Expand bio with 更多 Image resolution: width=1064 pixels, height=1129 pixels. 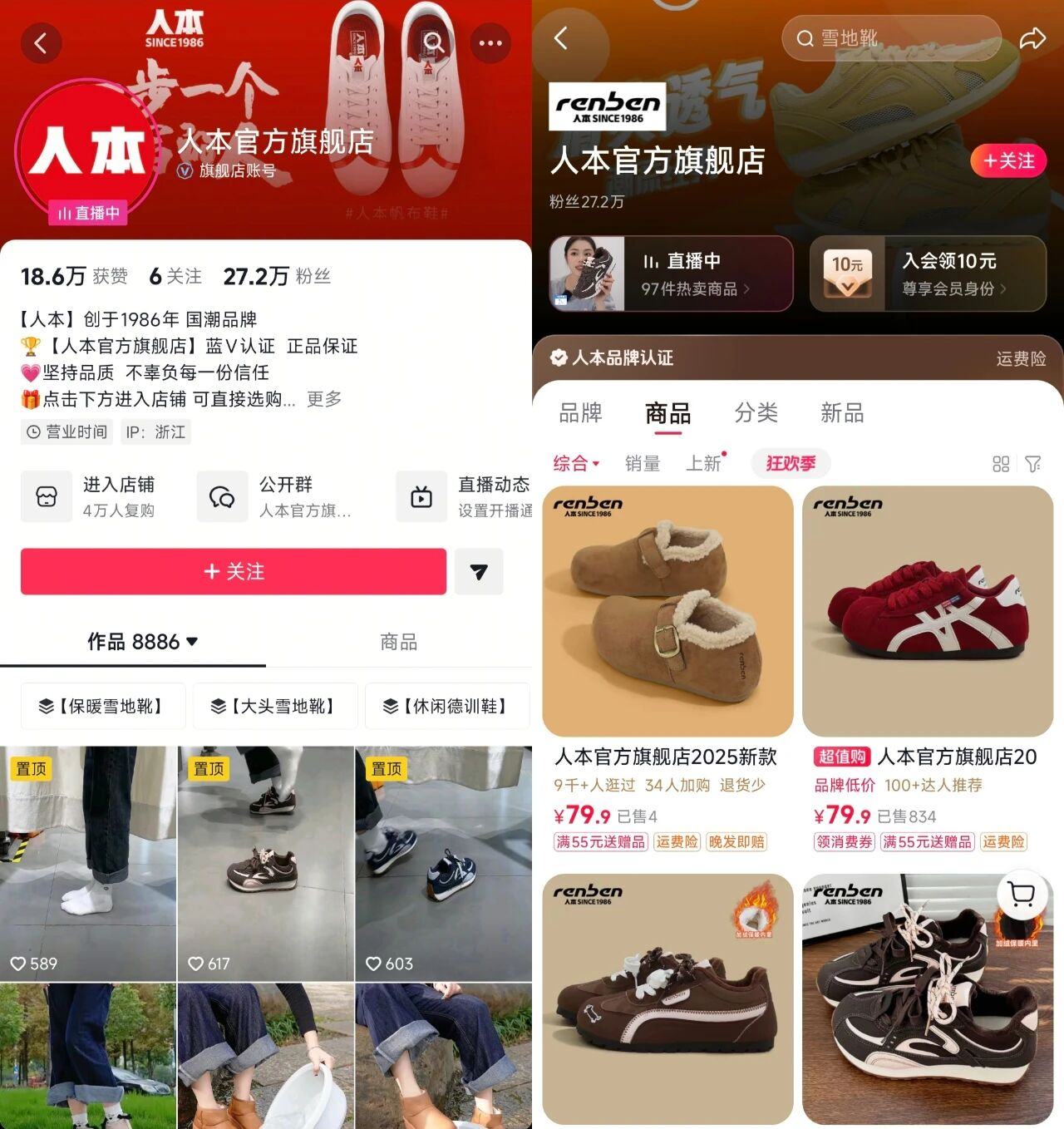(324, 399)
